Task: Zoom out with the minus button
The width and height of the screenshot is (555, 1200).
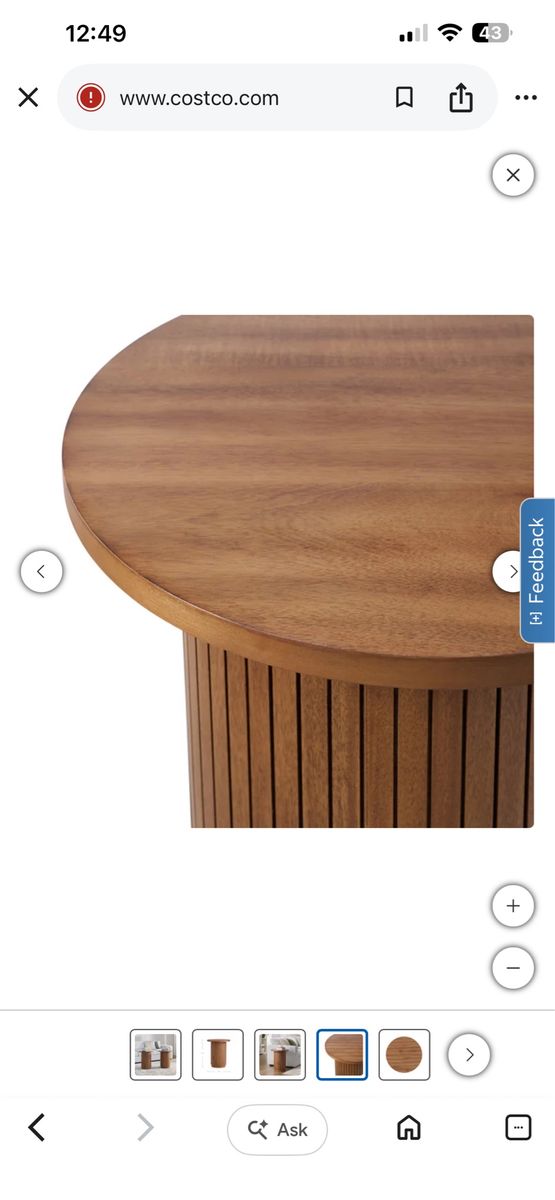Action: 513,968
